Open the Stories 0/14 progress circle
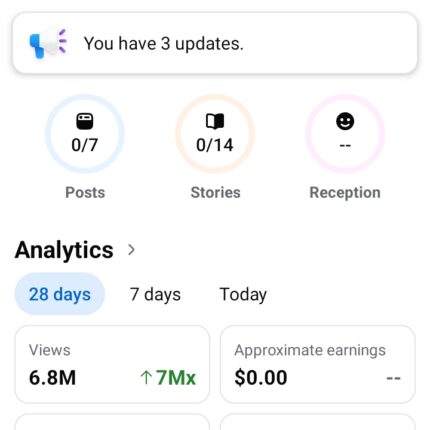Viewport: 430px width, 430px height. 215,134
